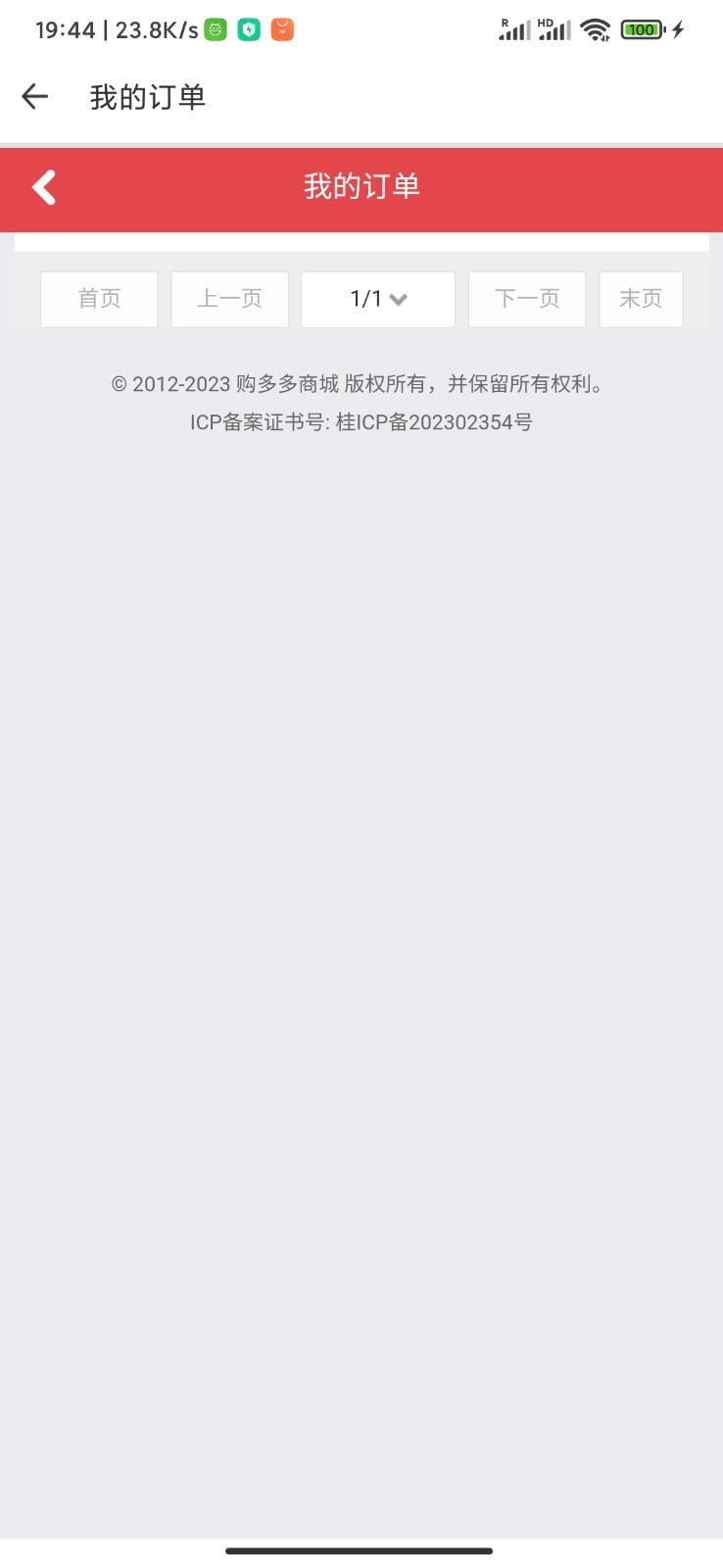Tap the 下一页 next page button

coord(527,299)
